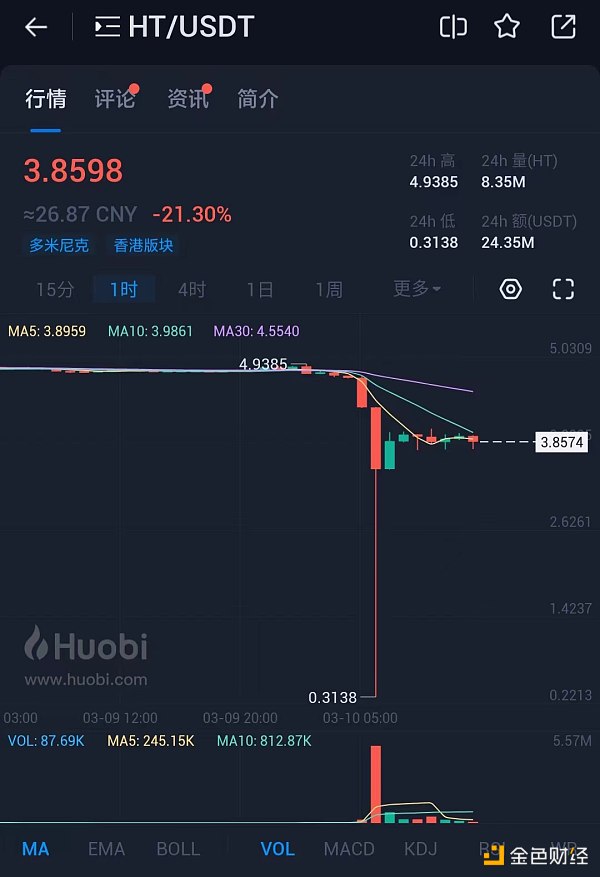Screen dimensions: 600x877
Task: Open the split compare view icon
Action: pos(453,27)
